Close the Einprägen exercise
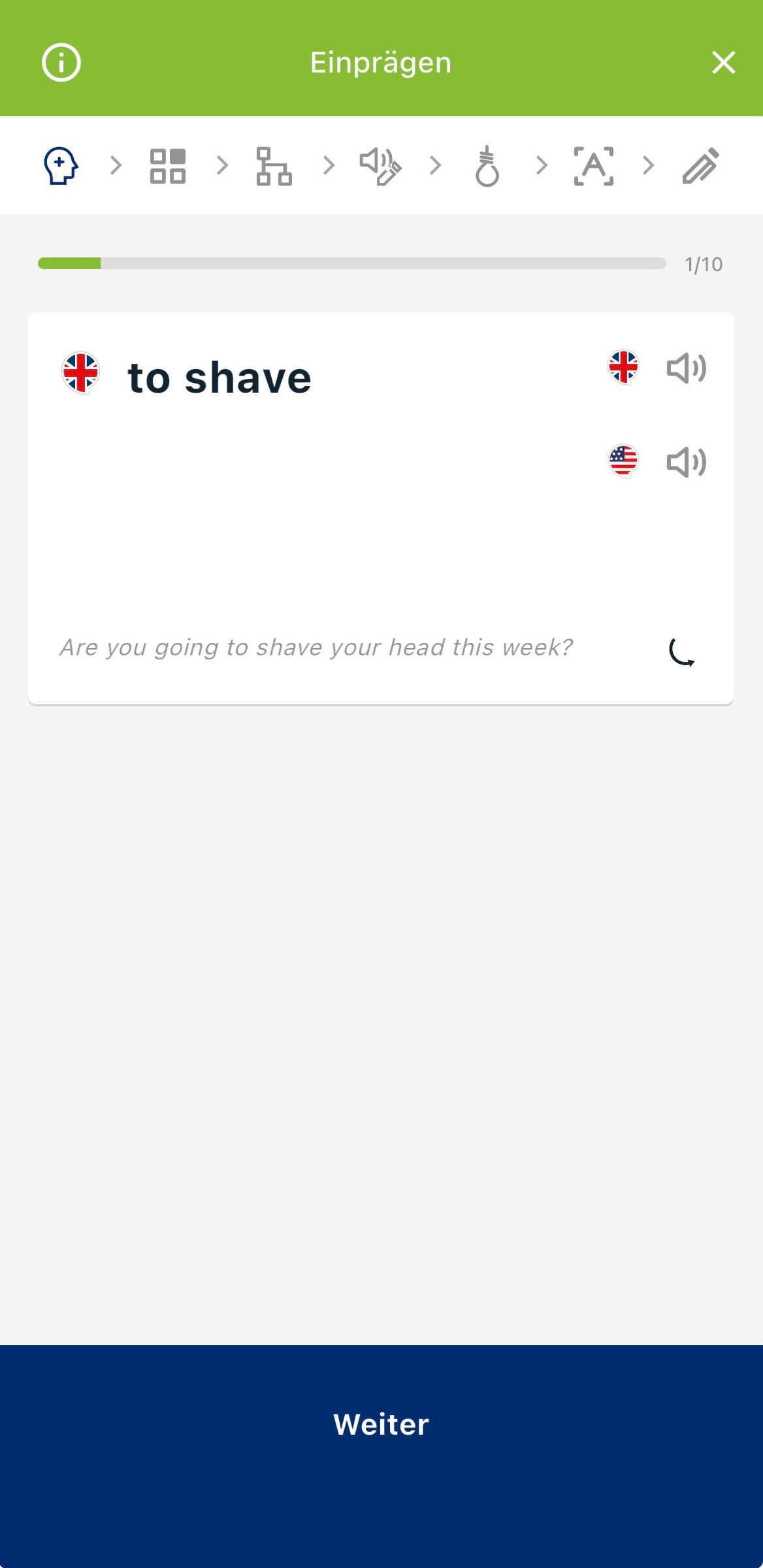This screenshot has width=763, height=1568. [723, 63]
